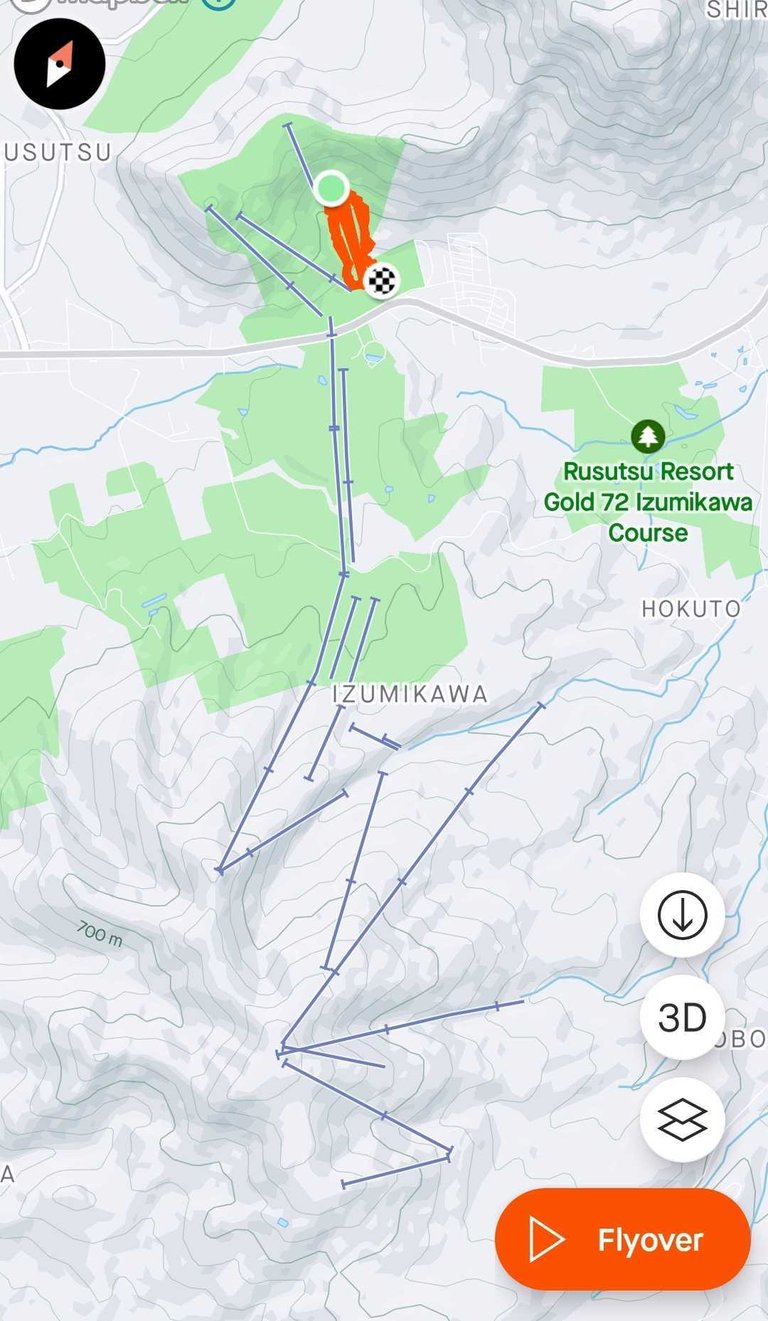Screen dimensions: 768x1321
Task: Tap the checkered finish flag marker
Action: 380,280
